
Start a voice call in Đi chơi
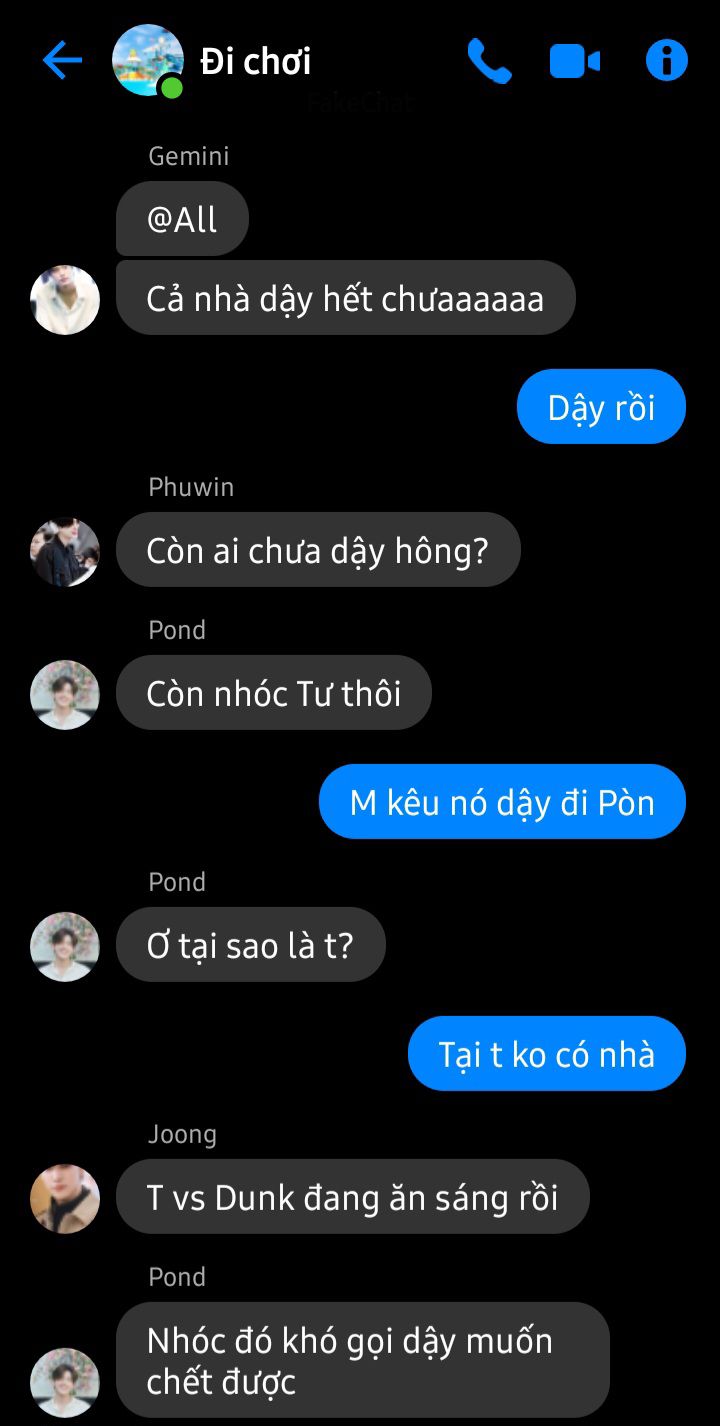point(489,62)
